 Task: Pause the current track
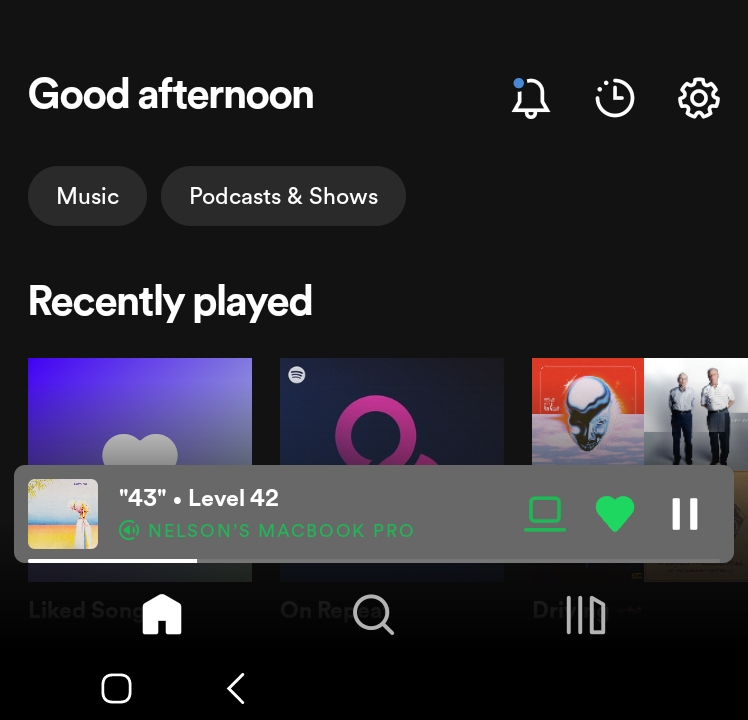tap(685, 514)
